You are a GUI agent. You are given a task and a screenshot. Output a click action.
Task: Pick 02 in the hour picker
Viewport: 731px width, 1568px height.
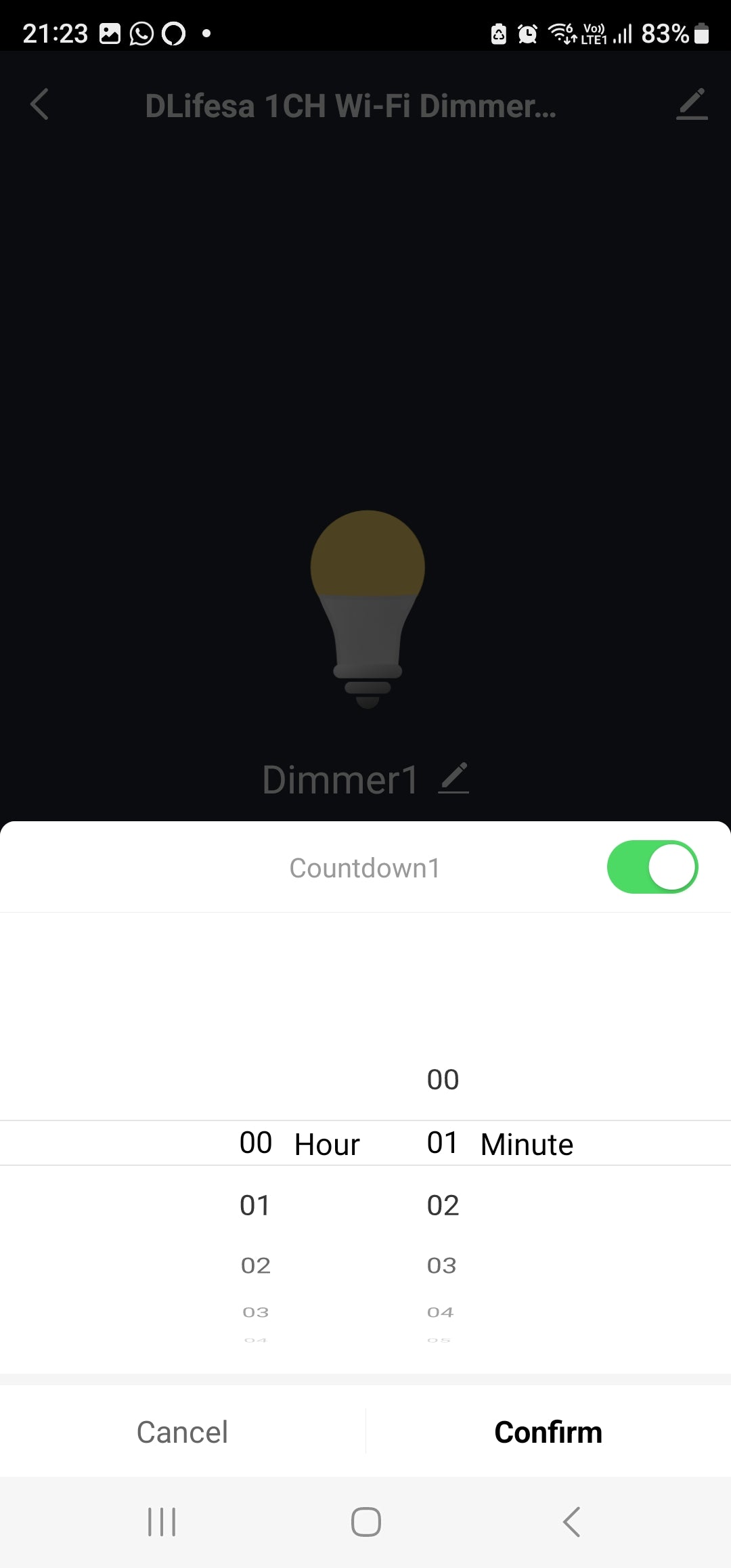[256, 1265]
